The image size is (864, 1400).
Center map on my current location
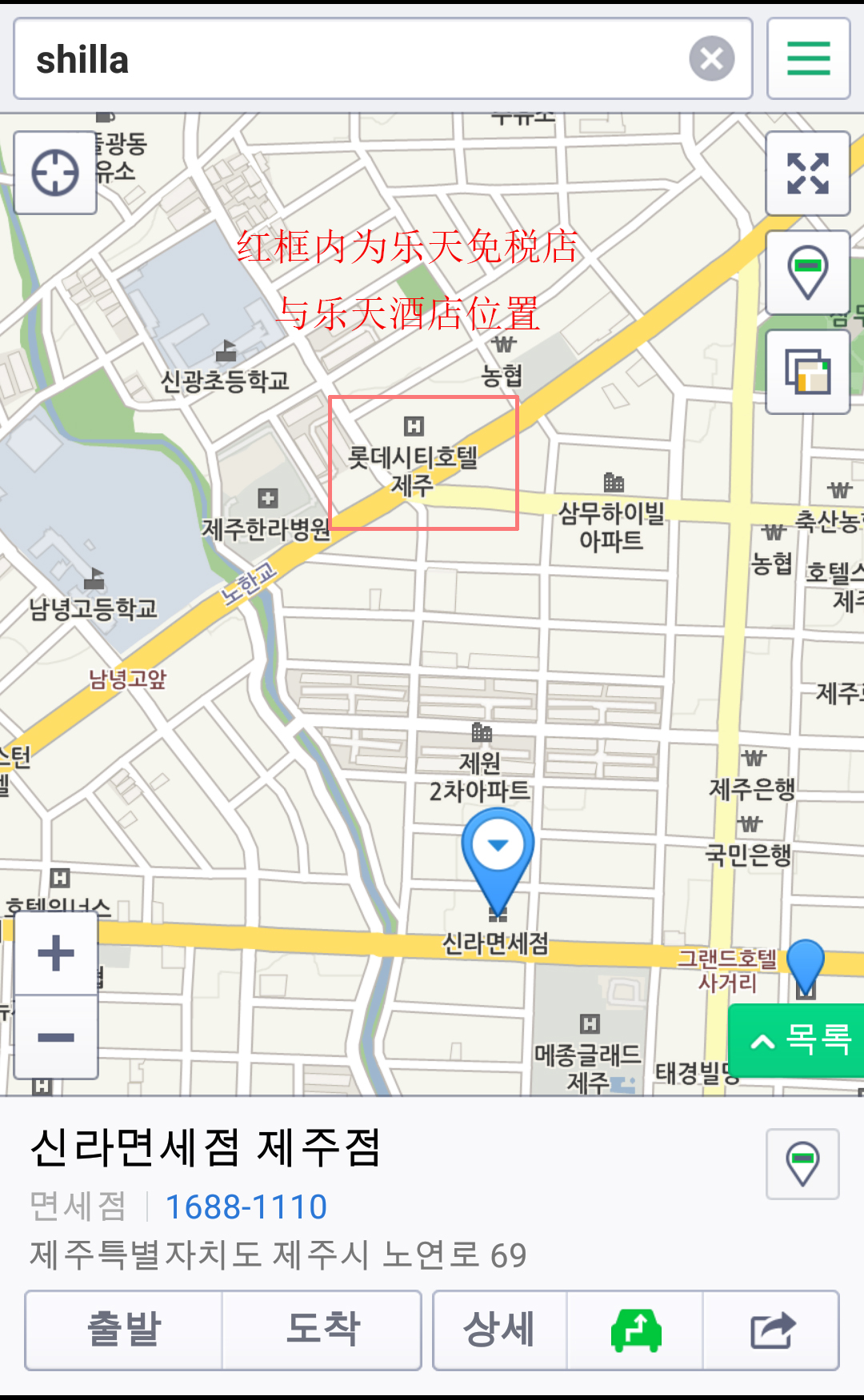click(x=55, y=173)
